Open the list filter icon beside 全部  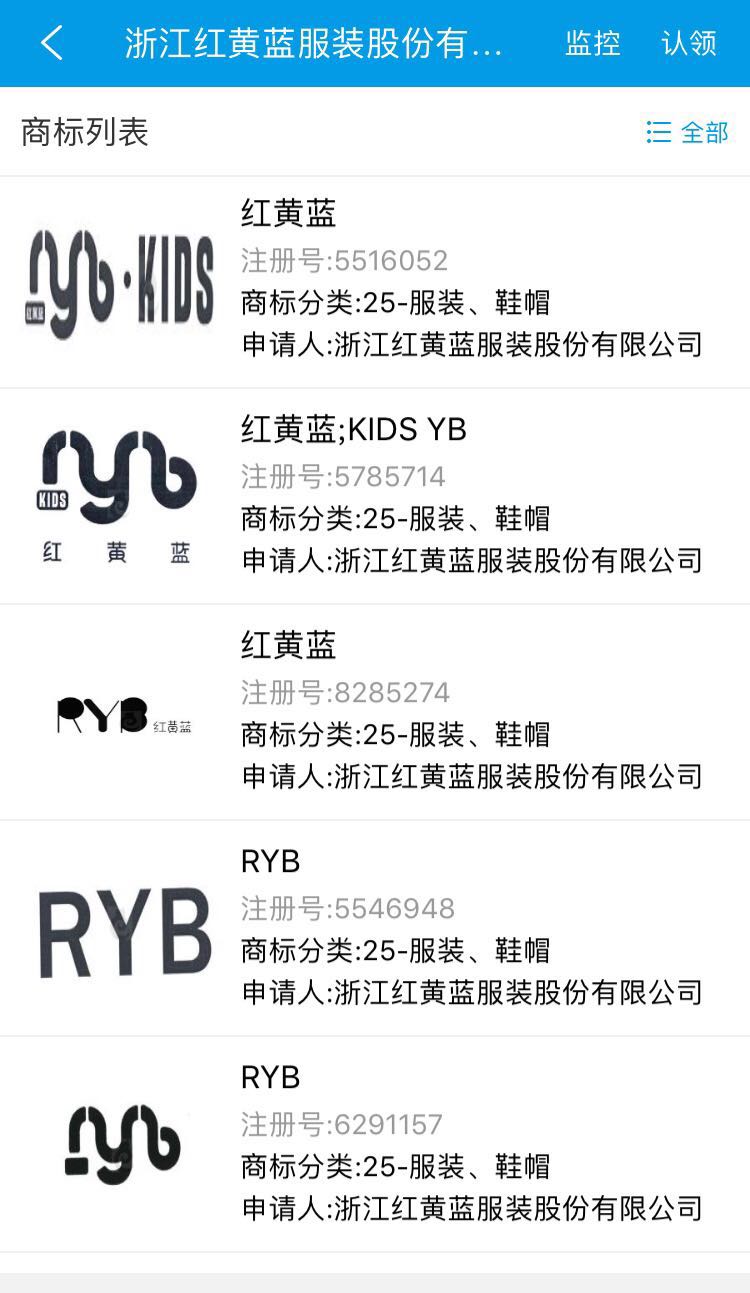(658, 132)
